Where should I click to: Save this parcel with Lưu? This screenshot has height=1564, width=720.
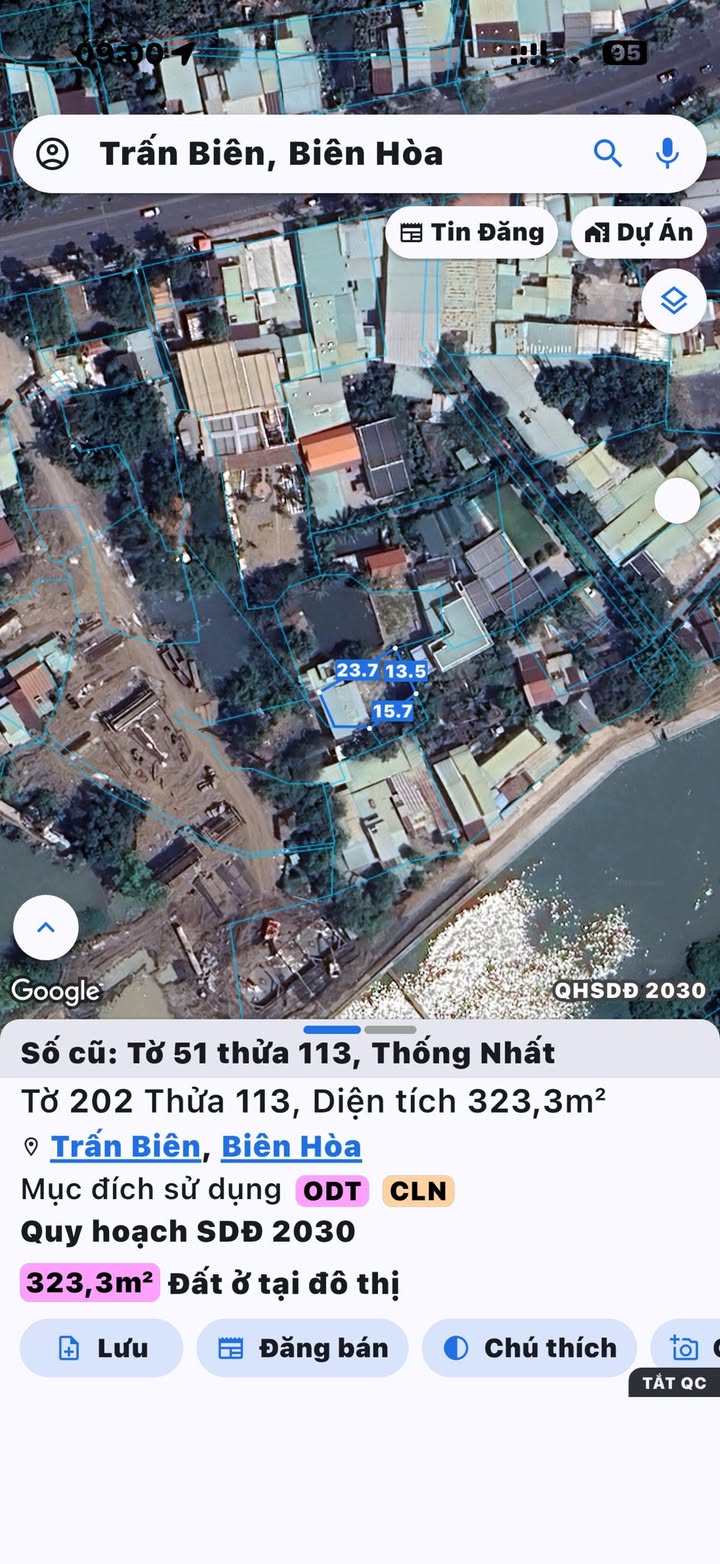[102, 1348]
